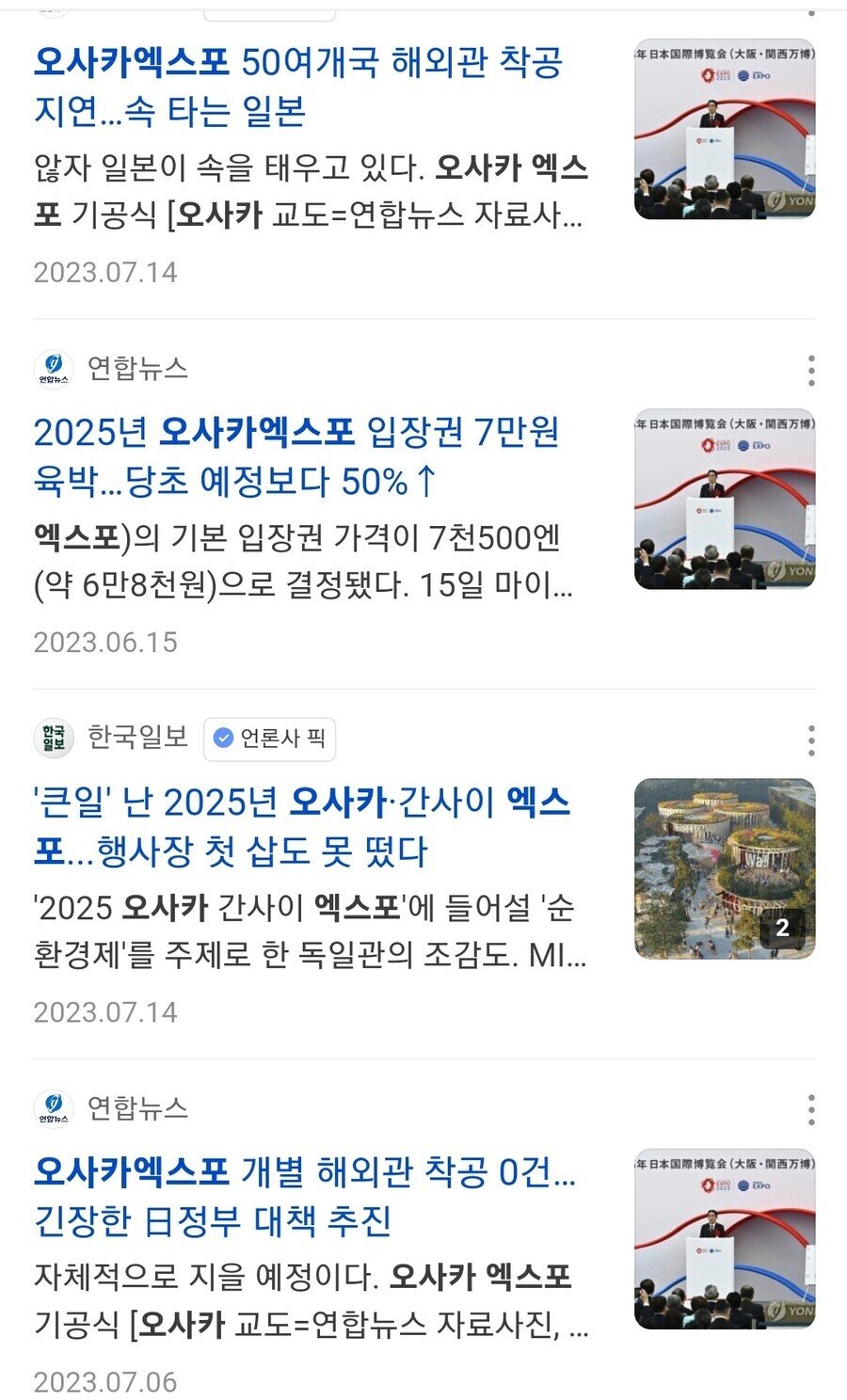Open thumbnail image of the 입장권 7만원 article
847x1400 pixels.
click(725, 500)
